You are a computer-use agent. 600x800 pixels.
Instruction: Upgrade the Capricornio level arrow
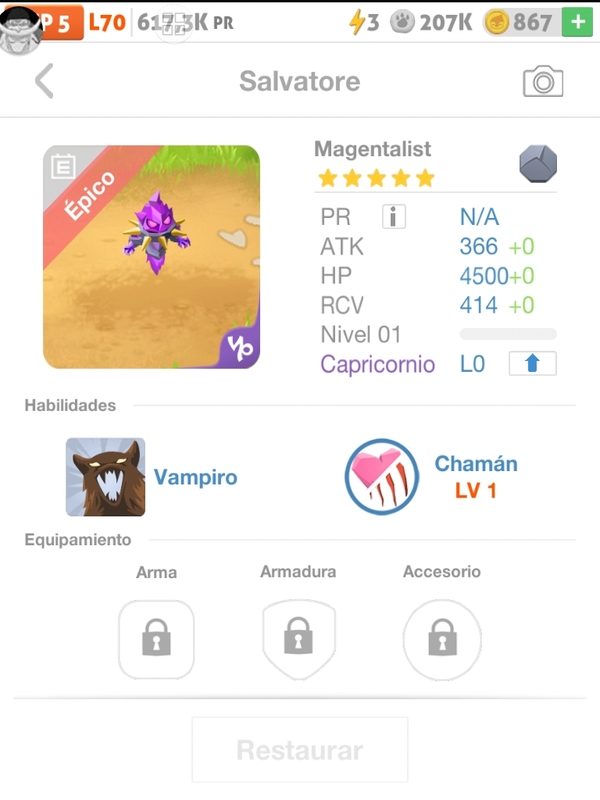pyautogui.click(x=532, y=364)
